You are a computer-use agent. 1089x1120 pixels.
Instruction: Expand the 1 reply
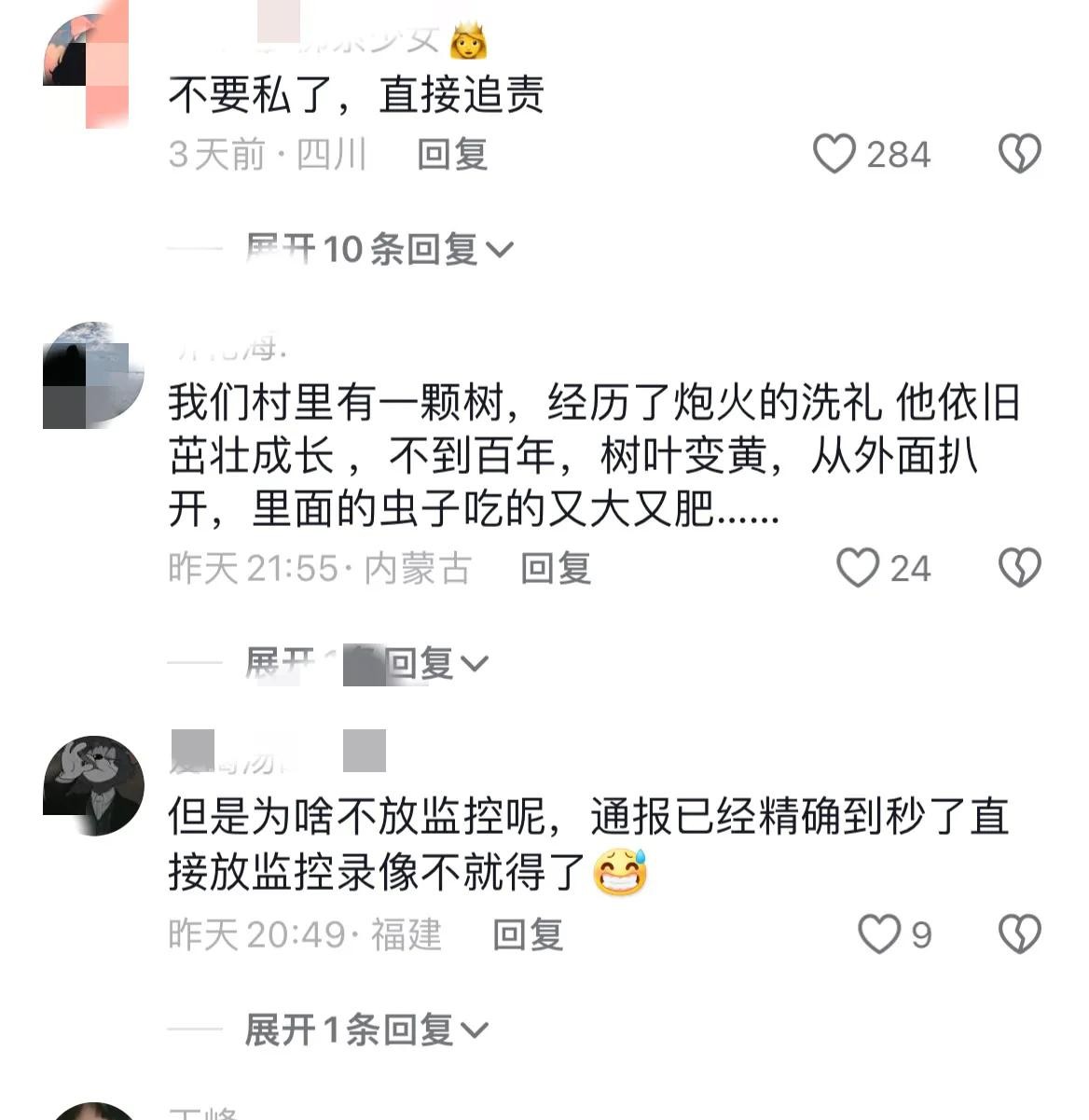pyautogui.click(x=366, y=1030)
